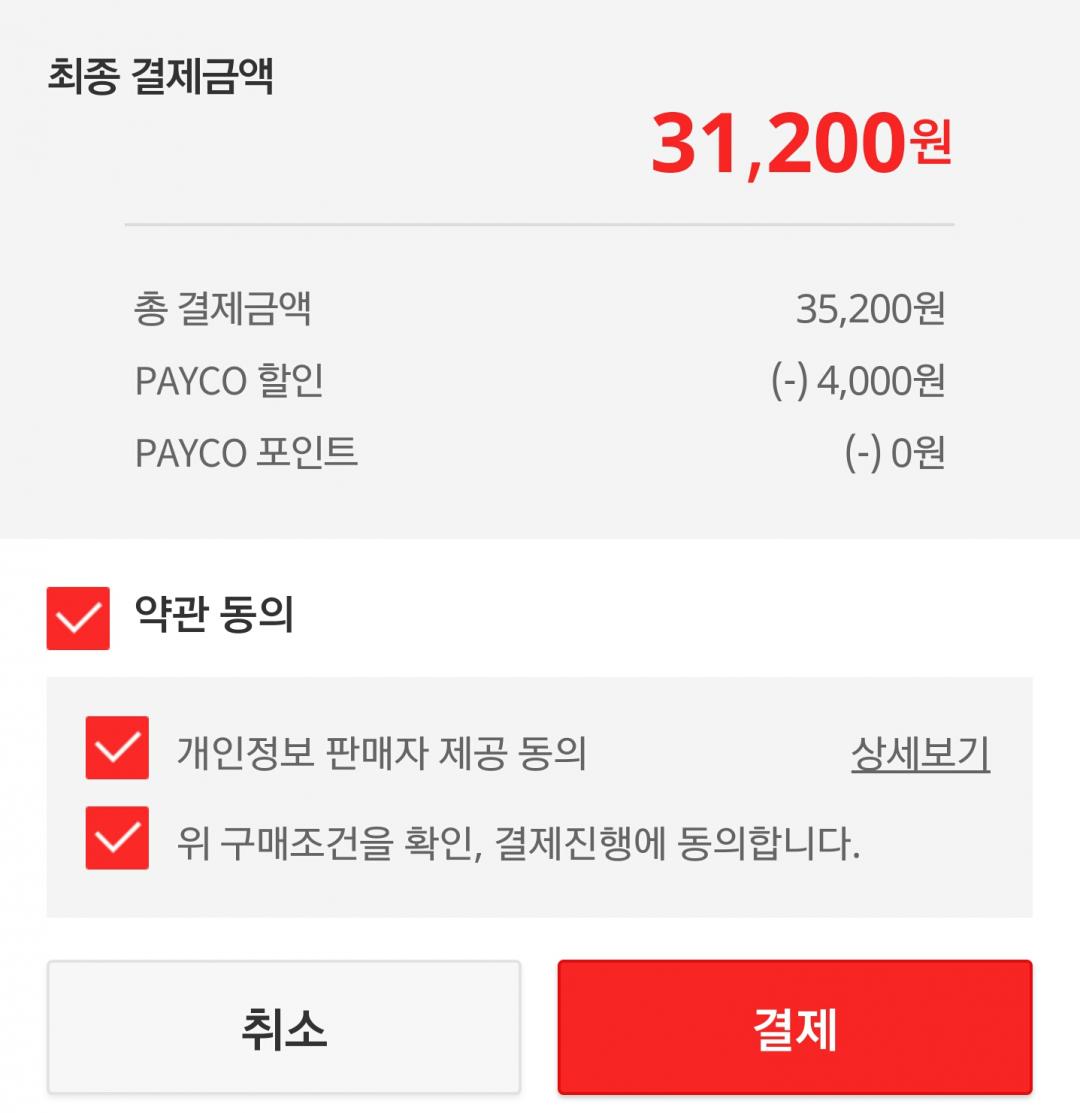Open the 상세보기 details link
Screen dimensions: 1080x1113
pyautogui.click(x=920, y=753)
